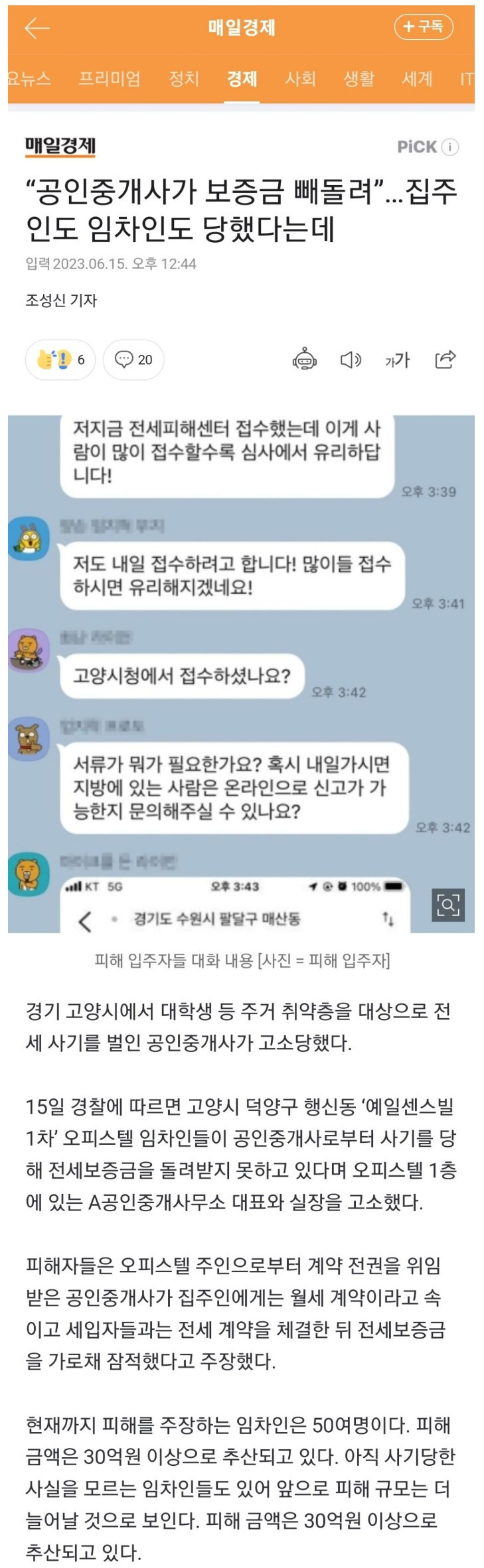Tap the reactions button showing 6
484x1568 pixels.
click(60, 359)
